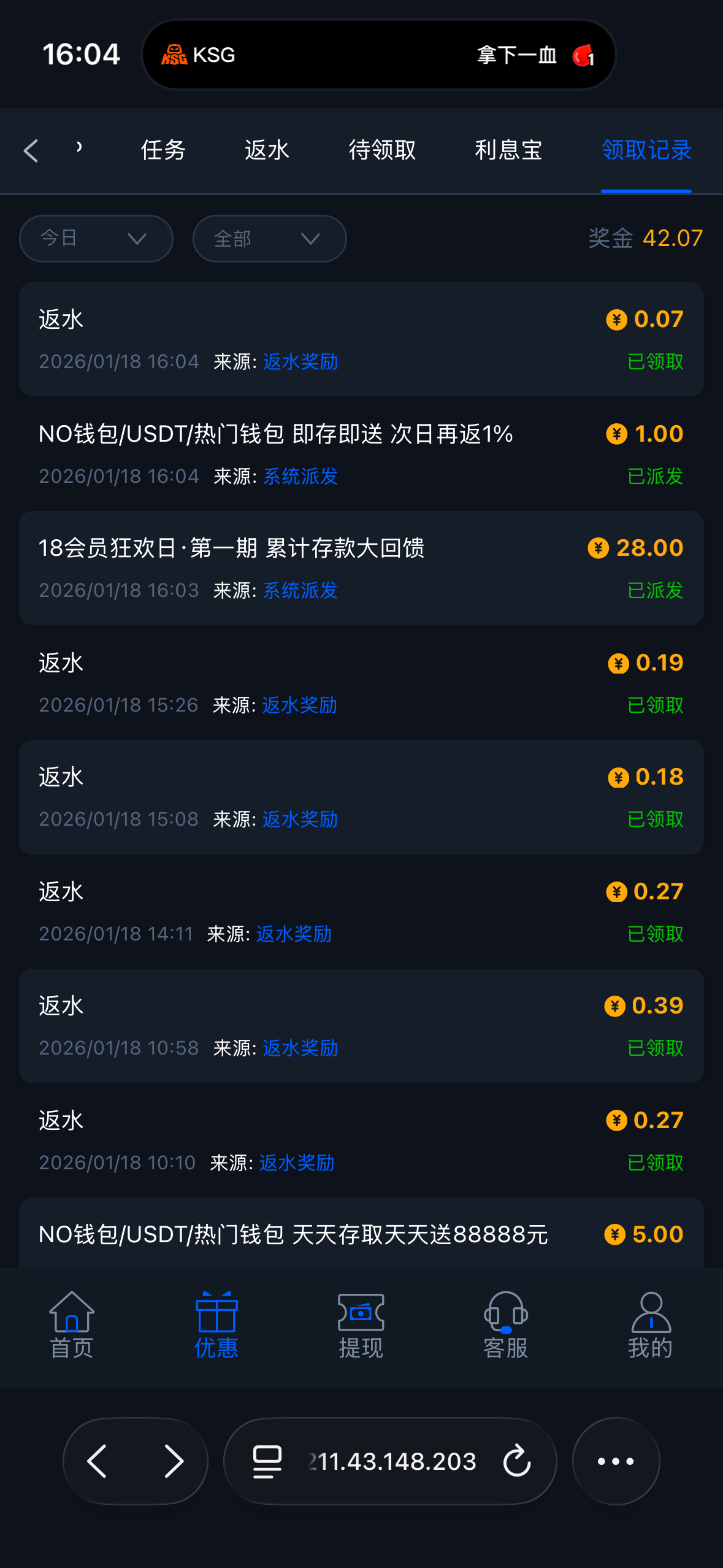Tap the browser forward arrow
723x1568 pixels.
click(x=174, y=1461)
